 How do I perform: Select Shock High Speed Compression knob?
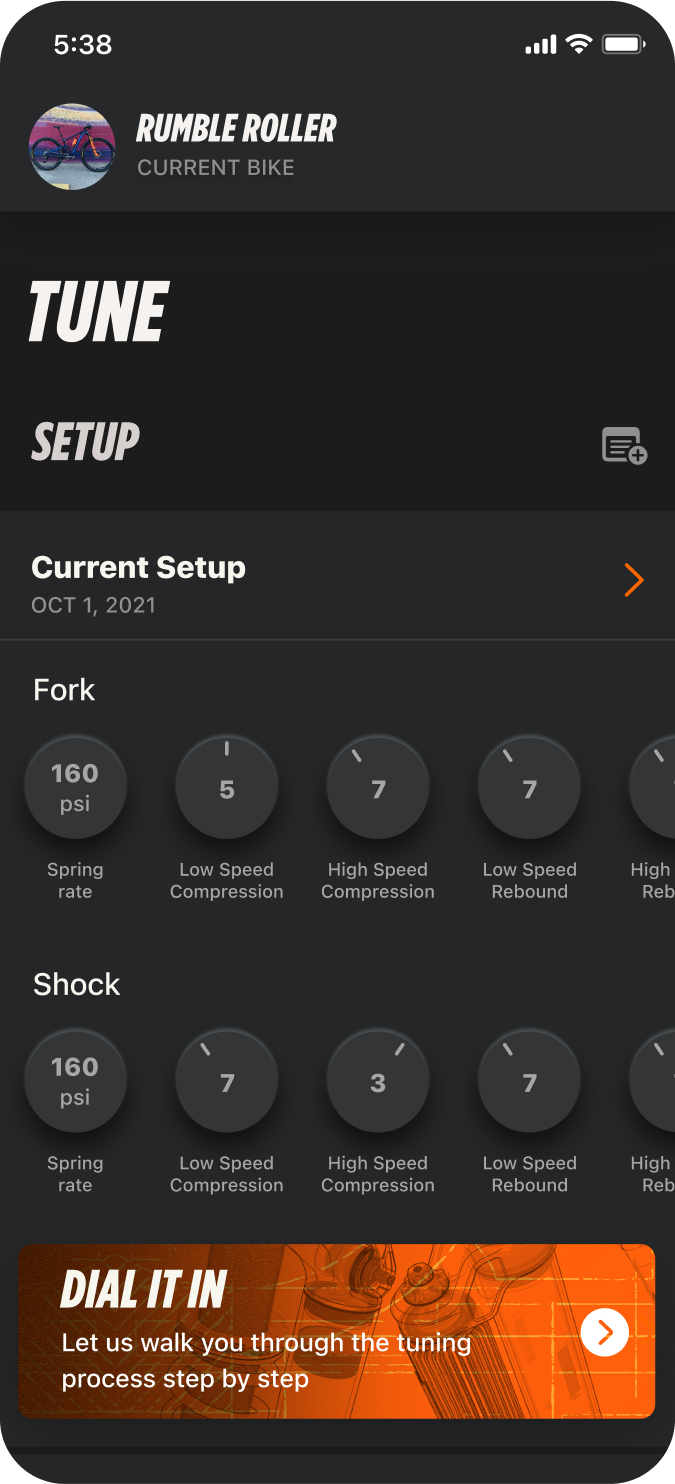click(378, 1082)
